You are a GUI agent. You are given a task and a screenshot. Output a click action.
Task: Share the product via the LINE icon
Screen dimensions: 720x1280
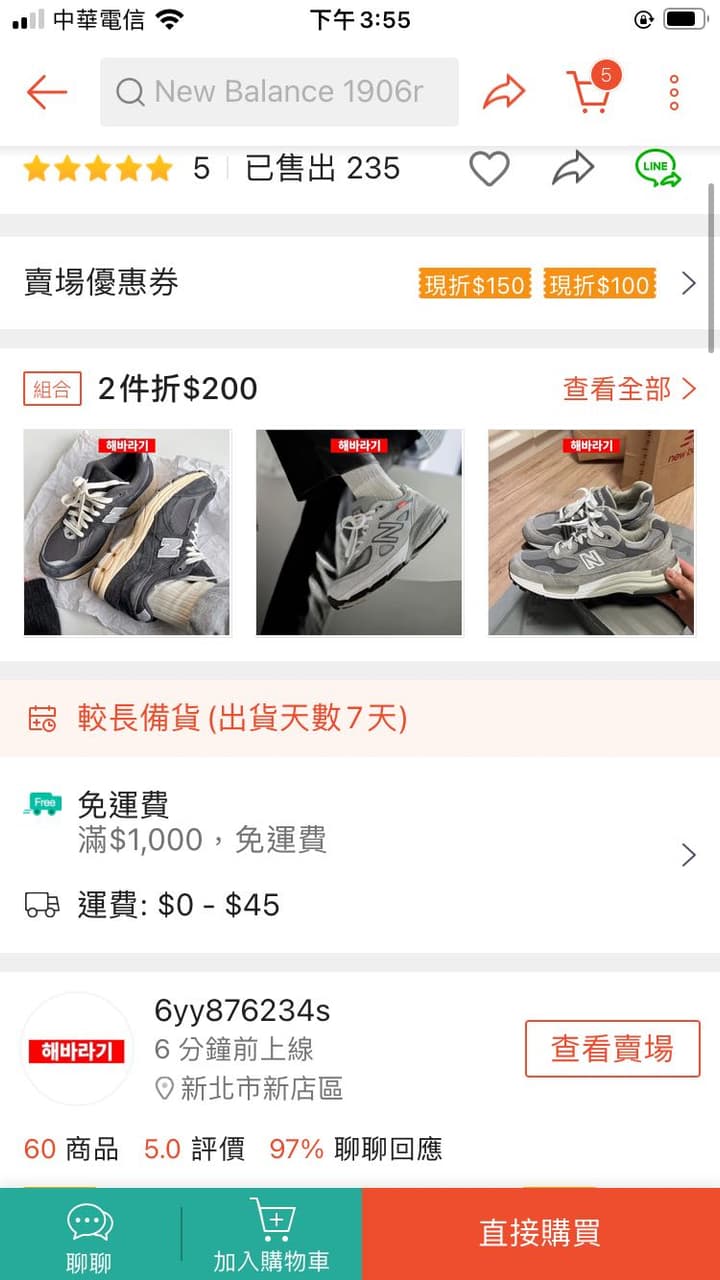(657, 168)
